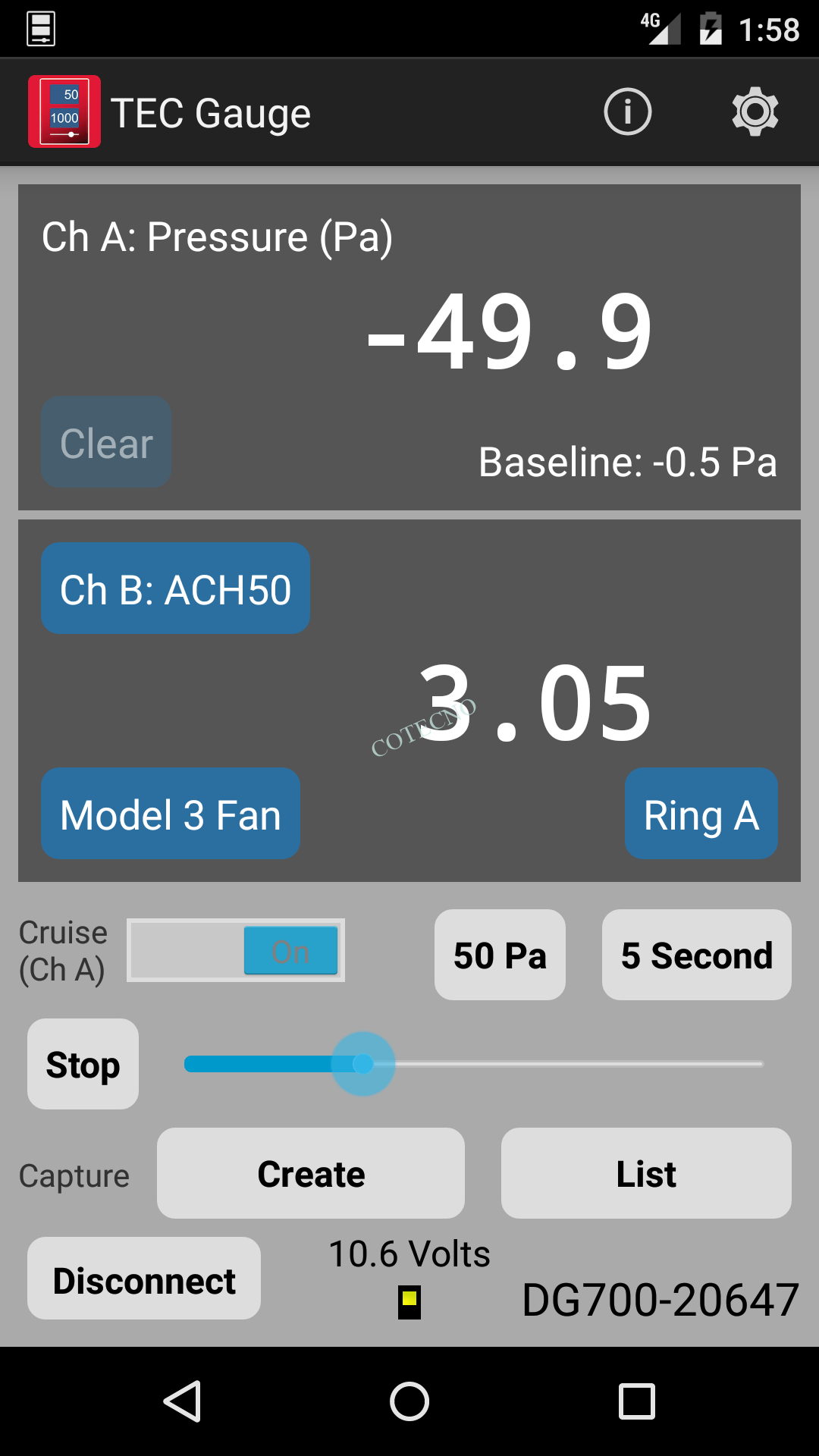Viewport: 819px width, 1456px height.
Task: Open the settings gear
Action: [x=755, y=112]
